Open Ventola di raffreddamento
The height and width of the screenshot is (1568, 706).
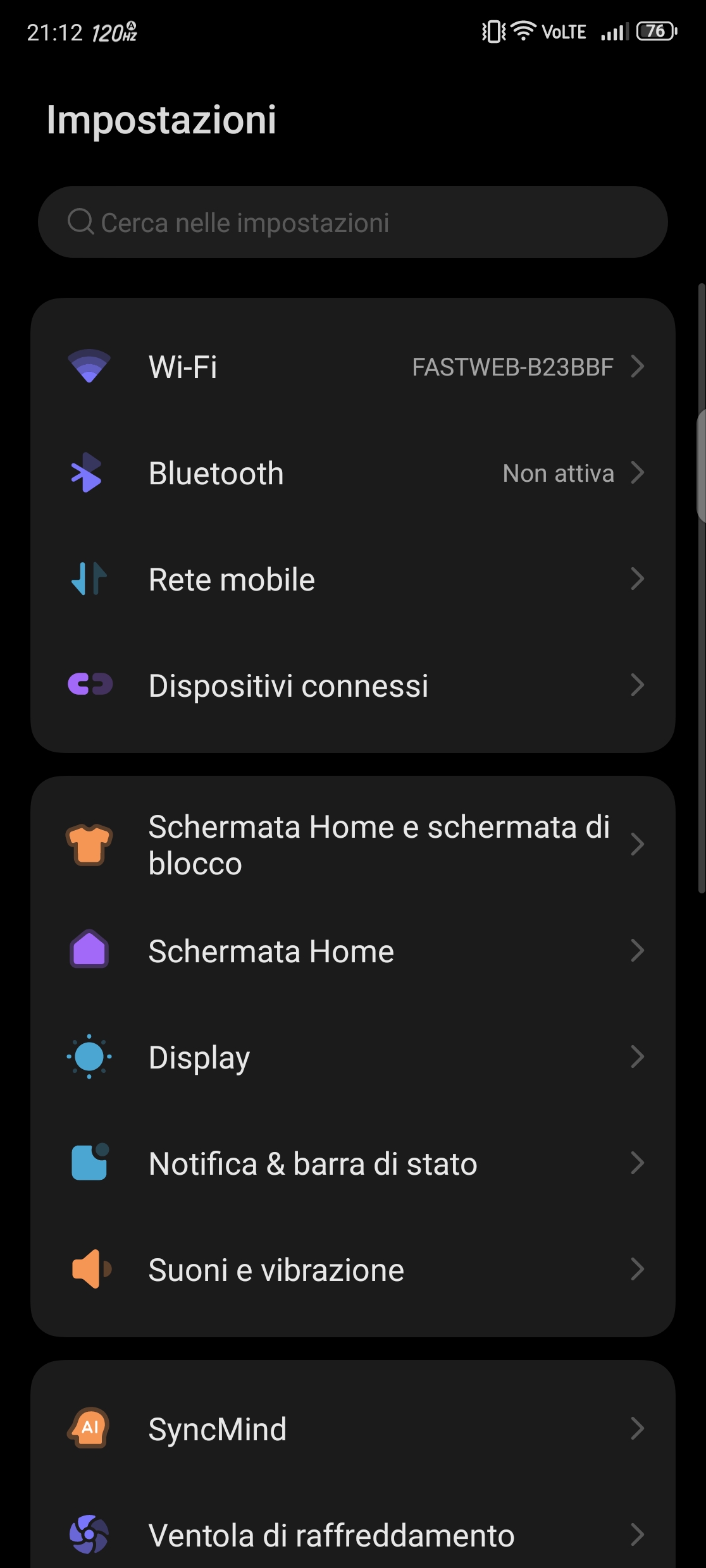point(352,1534)
